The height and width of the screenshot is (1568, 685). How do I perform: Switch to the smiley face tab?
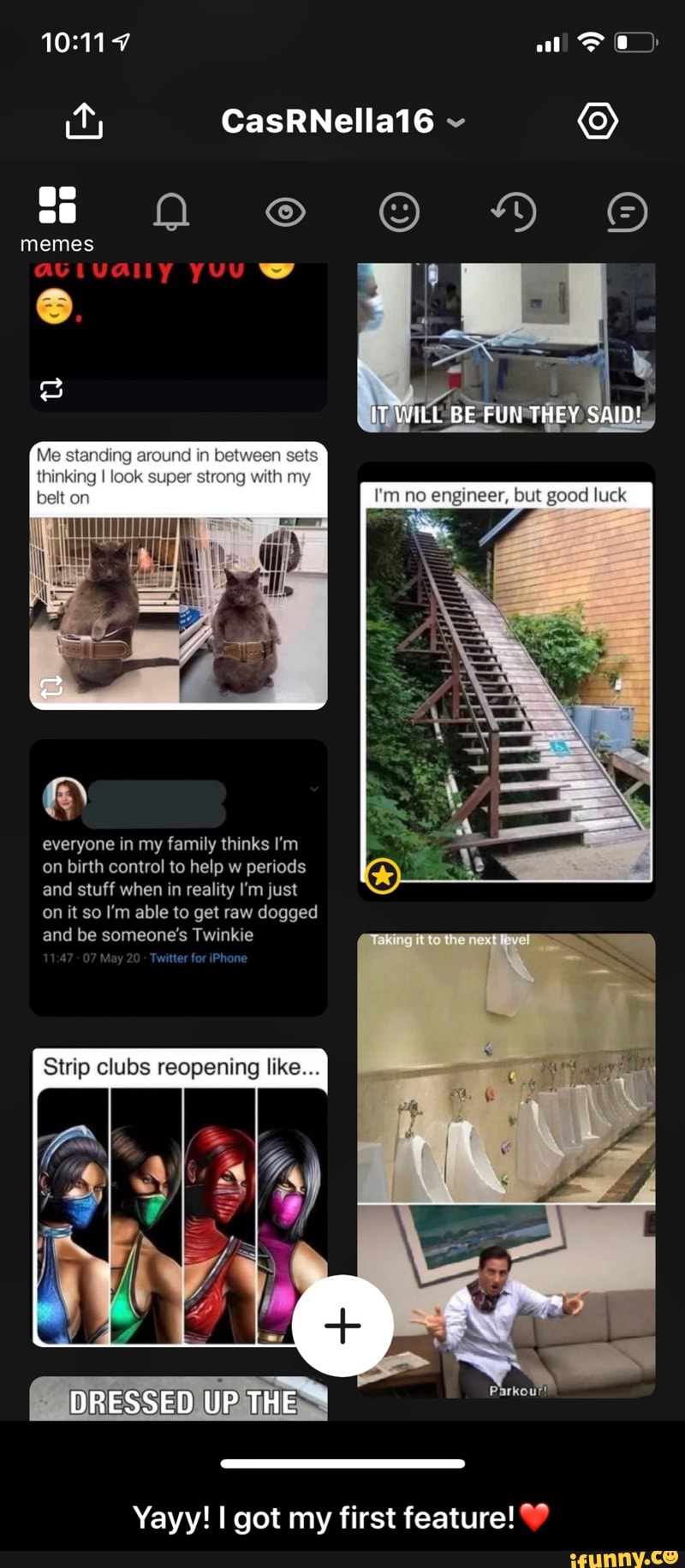tap(399, 212)
